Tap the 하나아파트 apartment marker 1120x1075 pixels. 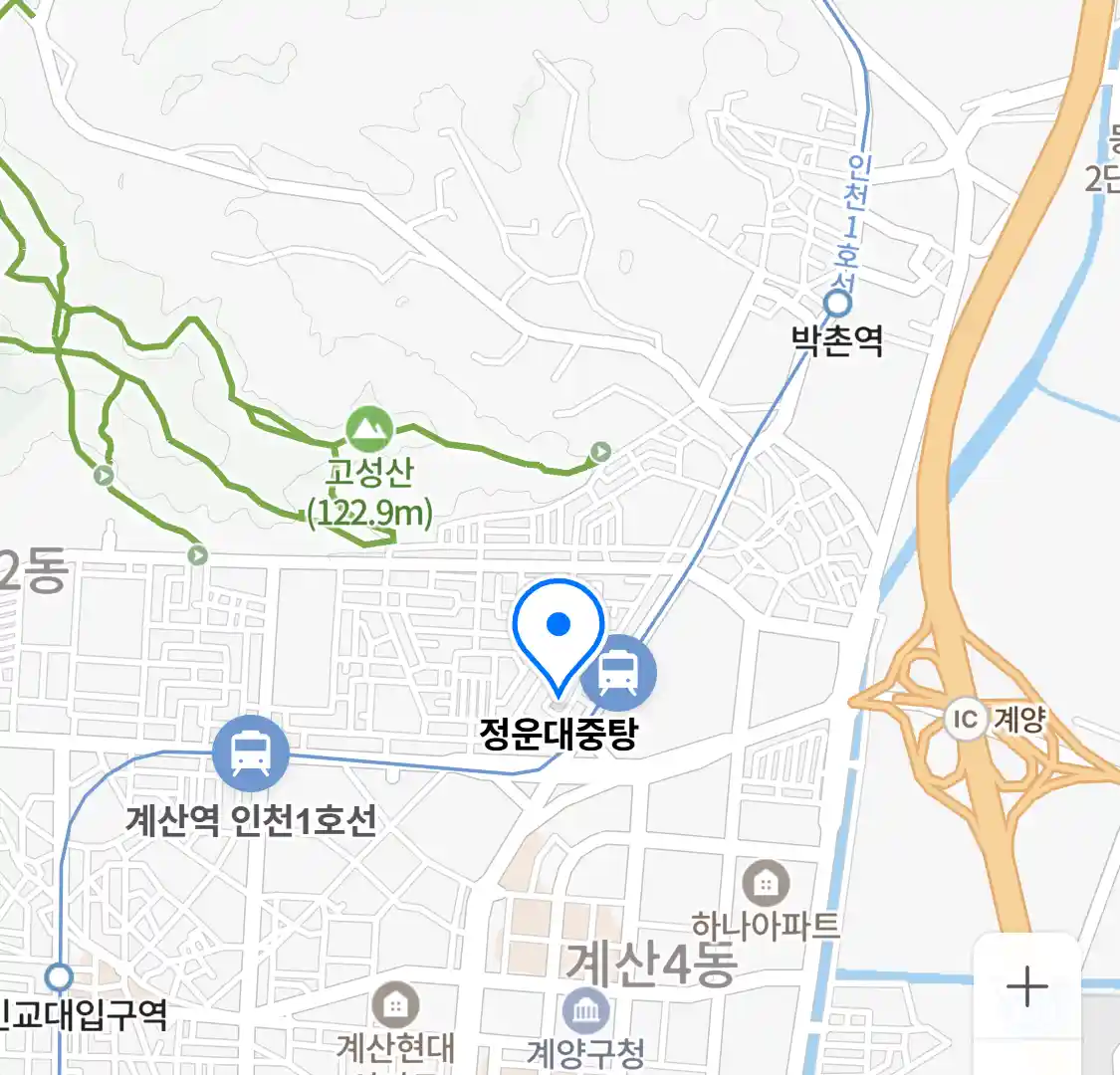(x=766, y=882)
